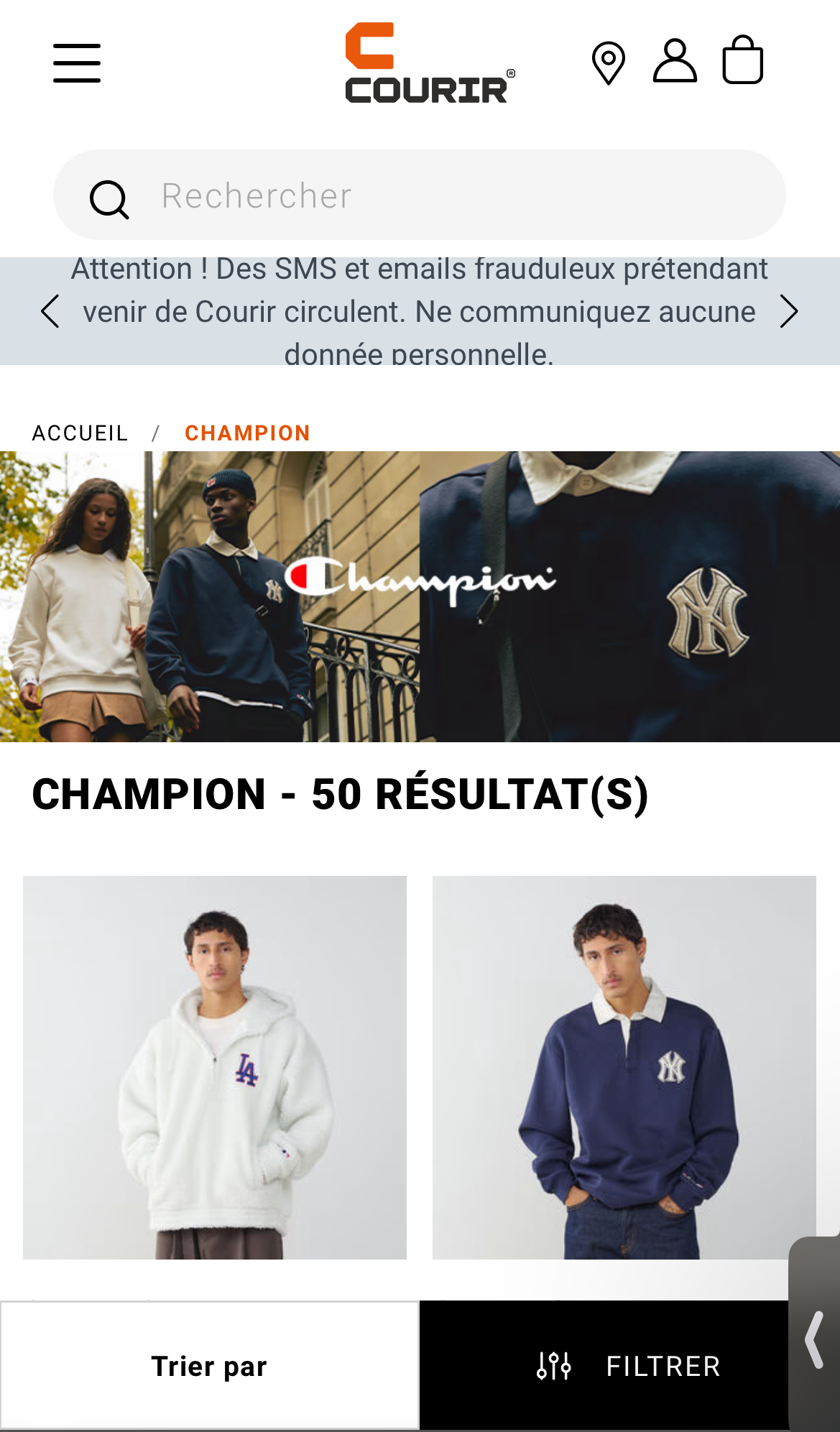
Task: Open the account profile icon
Action: click(675, 62)
